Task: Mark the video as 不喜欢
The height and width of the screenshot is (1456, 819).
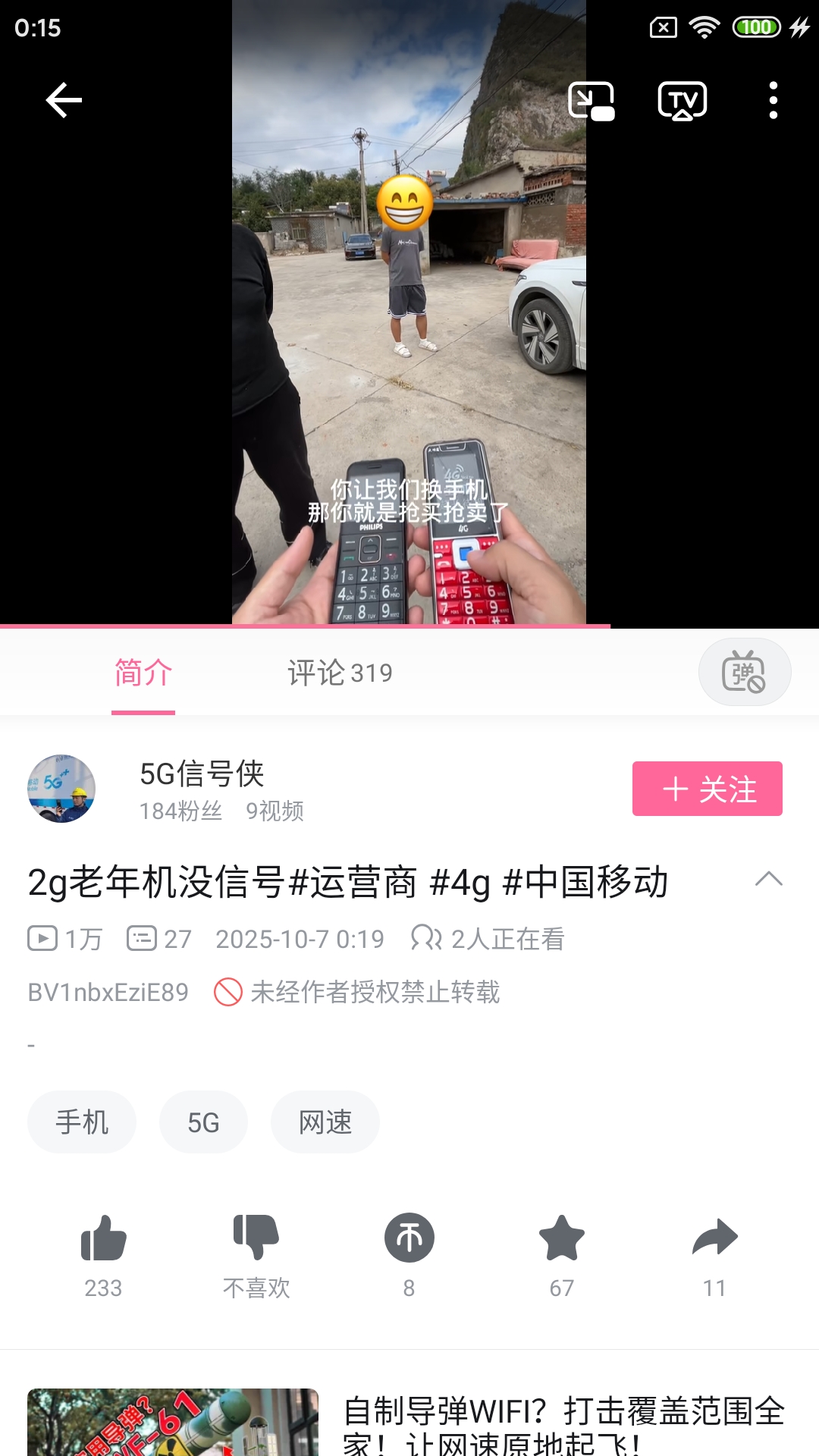Action: pos(256,1239)
